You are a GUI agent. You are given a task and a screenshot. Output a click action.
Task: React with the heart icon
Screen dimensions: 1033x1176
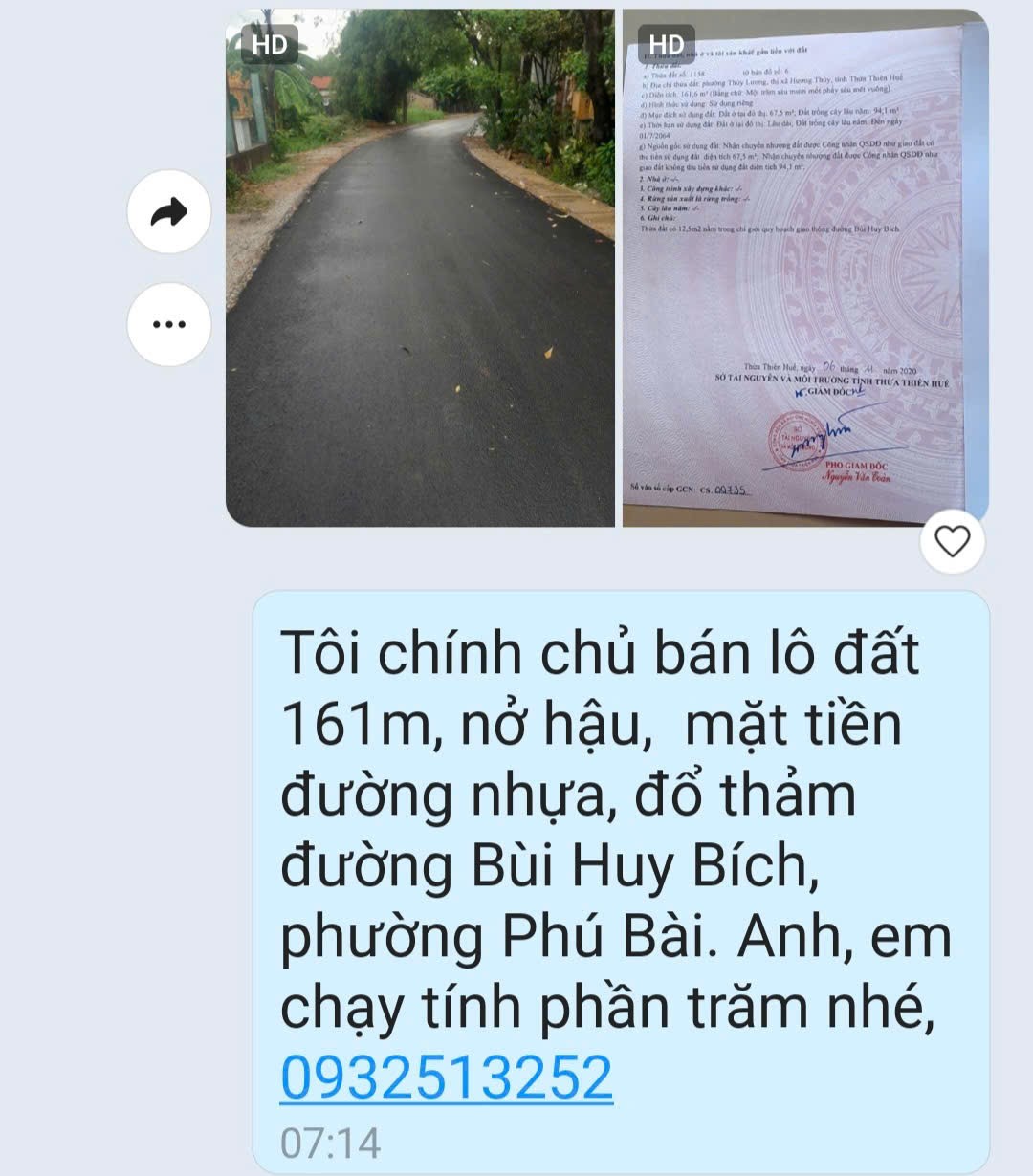952,542
